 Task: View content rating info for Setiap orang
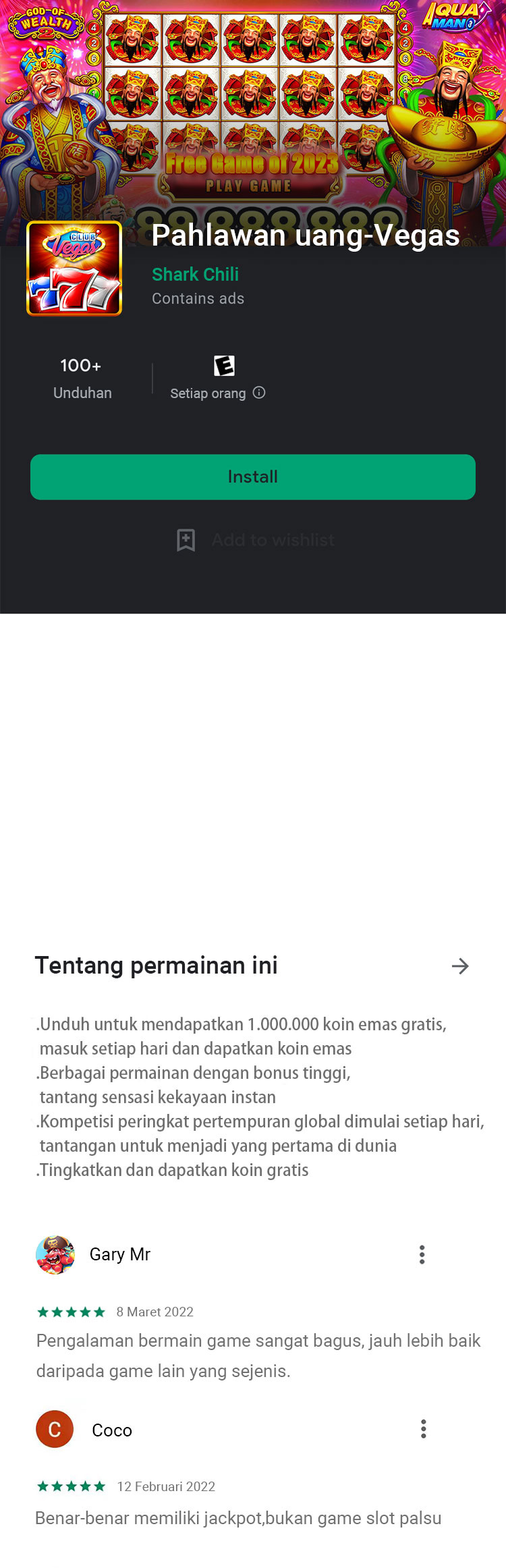[x=259, y=393]
